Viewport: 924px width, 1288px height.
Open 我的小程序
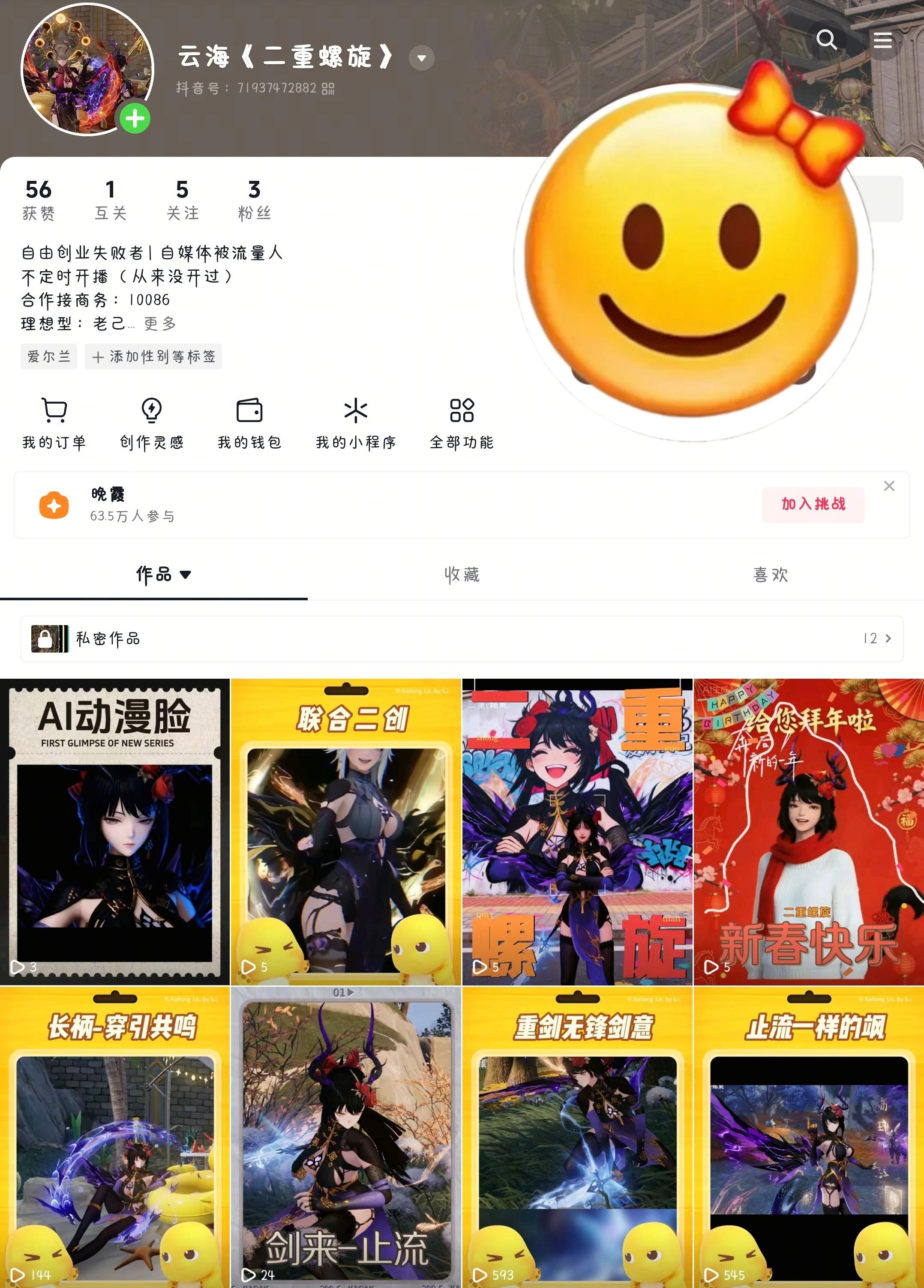356,424
